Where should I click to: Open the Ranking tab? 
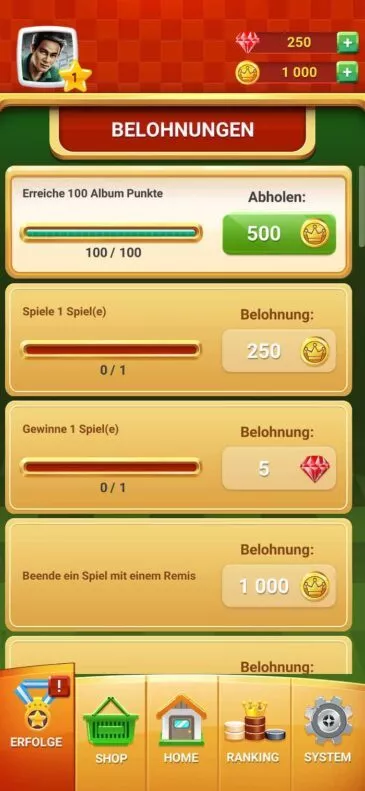[x=254, y=732]
